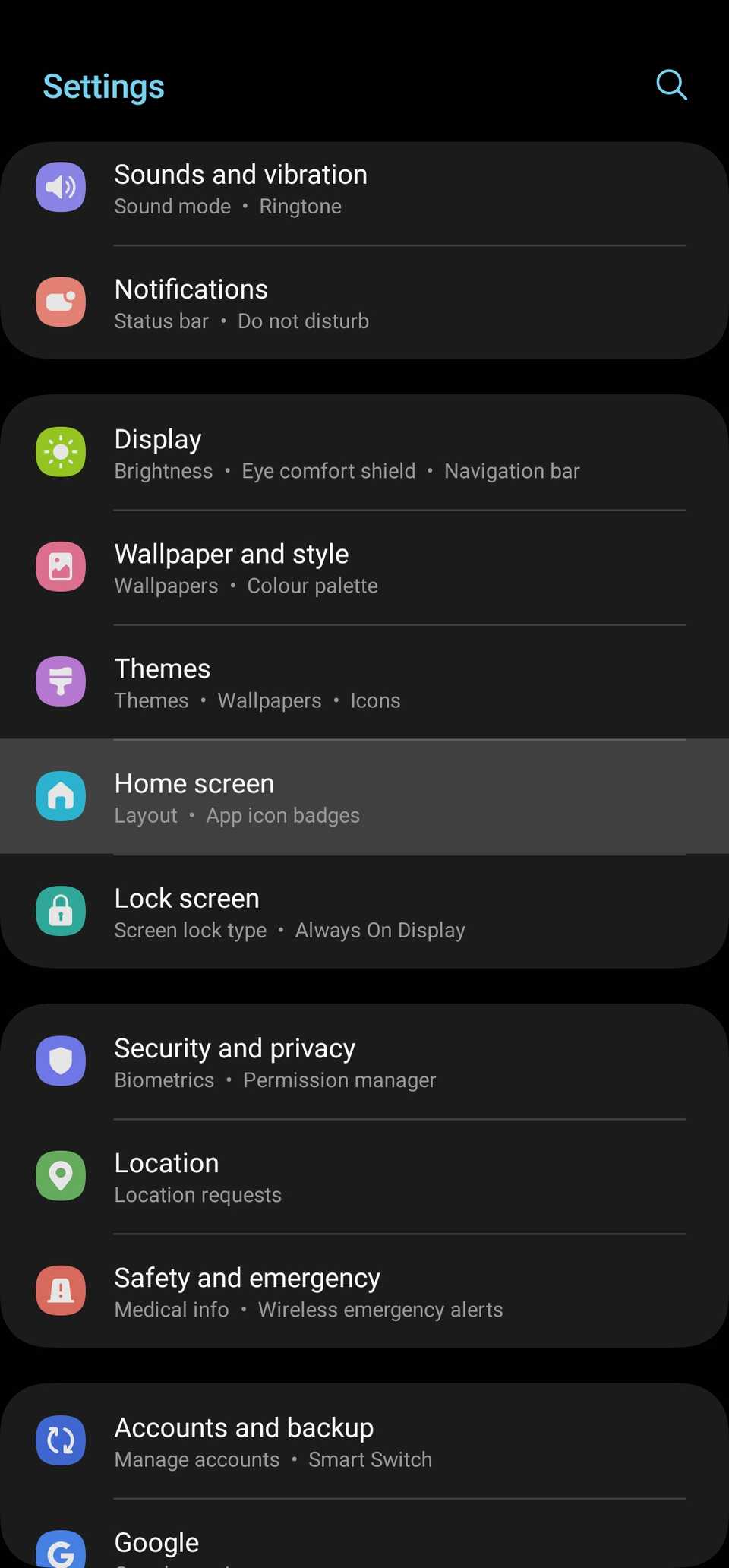Tap the Eye comfort shield shortcut
Image resolution: width=729 pixels, height=1568 pixels.
click(x=328, y=471)
